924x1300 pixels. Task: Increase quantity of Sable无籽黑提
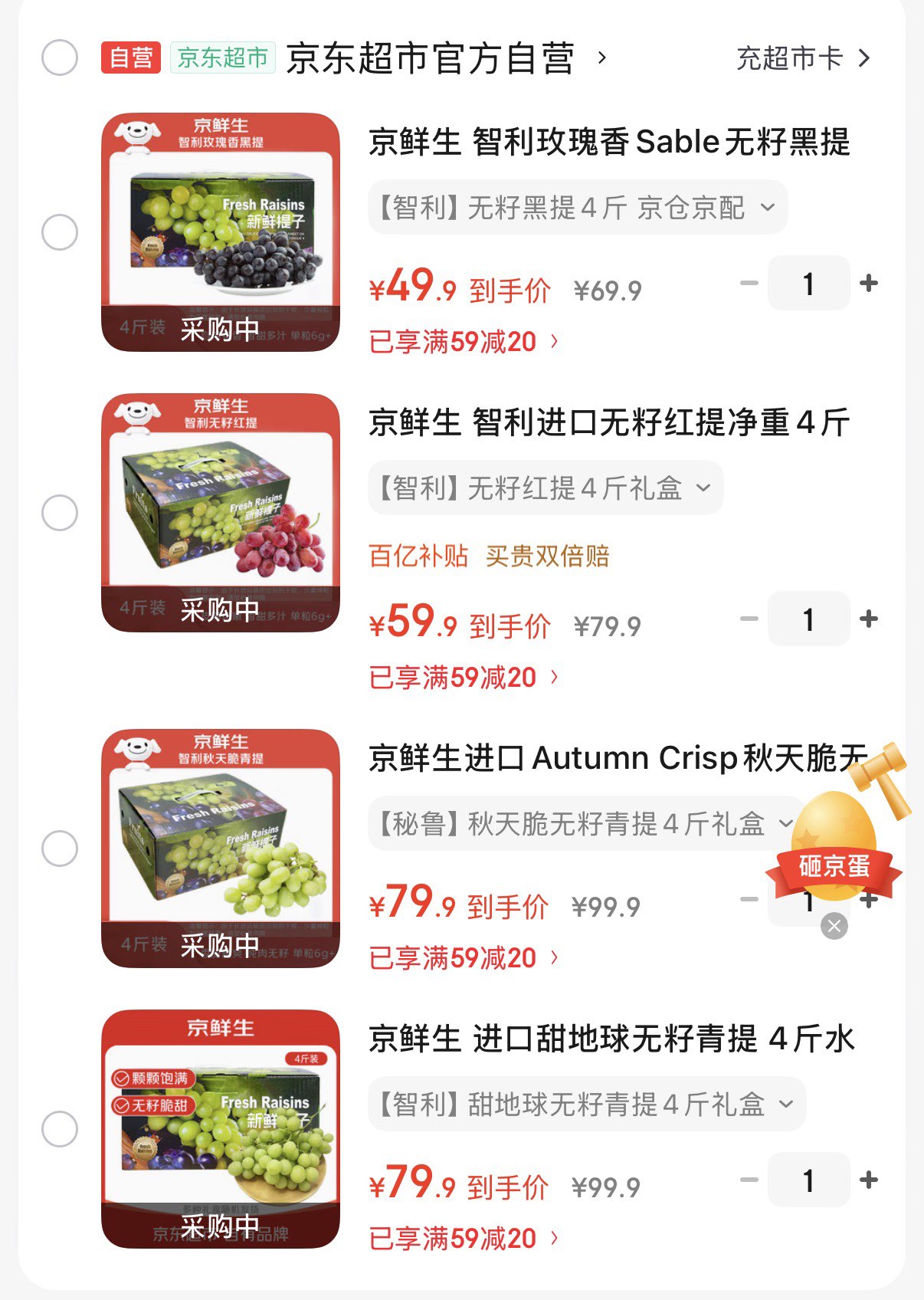pyautogui.click(x=868, y=284)
